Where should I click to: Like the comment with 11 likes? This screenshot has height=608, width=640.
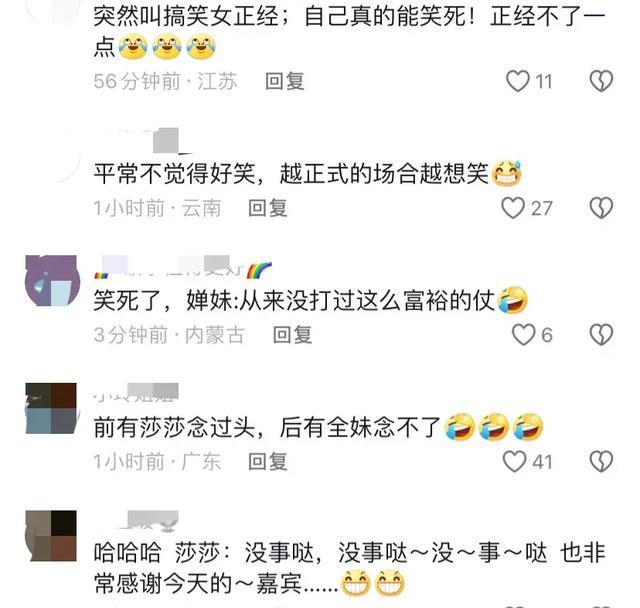click(518, 81)
